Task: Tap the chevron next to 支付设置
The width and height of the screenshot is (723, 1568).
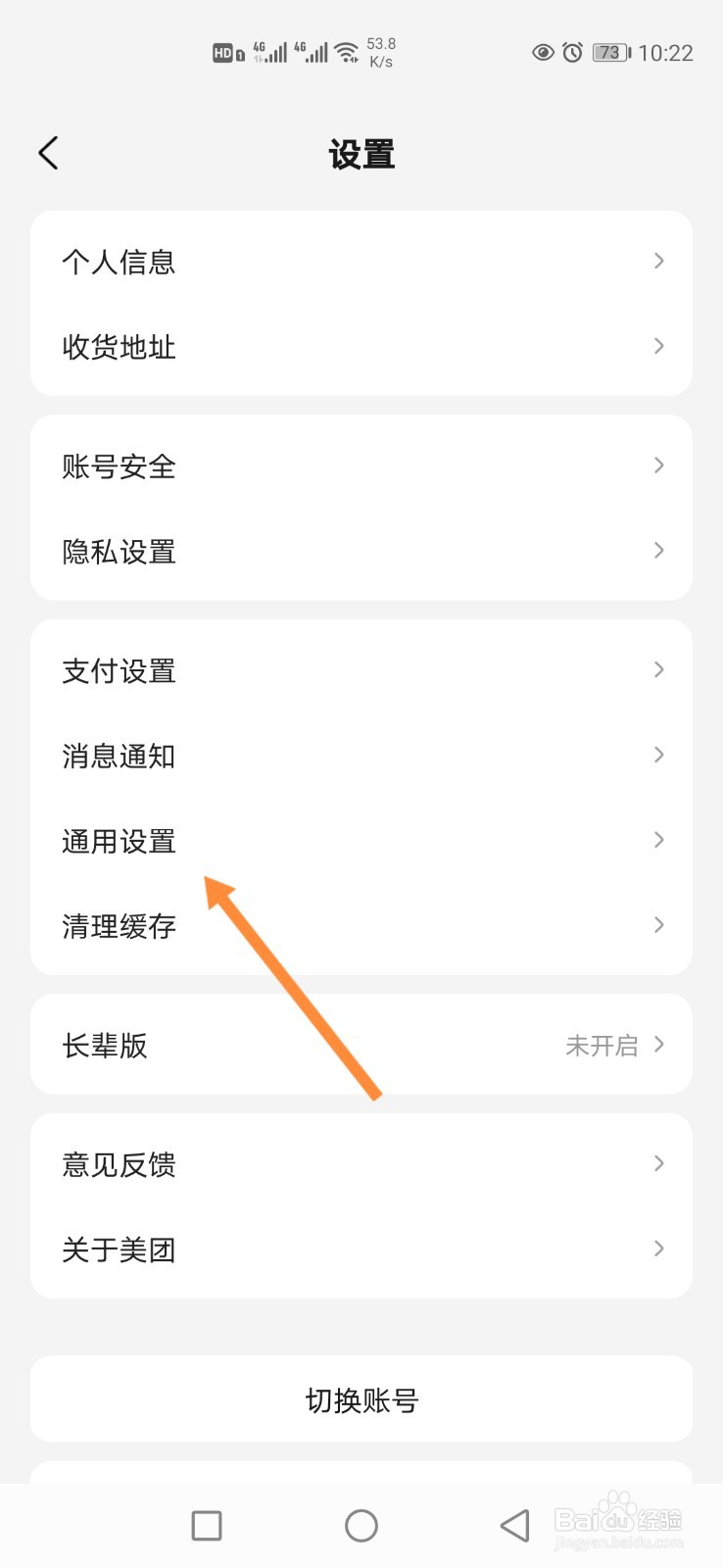Action: [657, 669]
